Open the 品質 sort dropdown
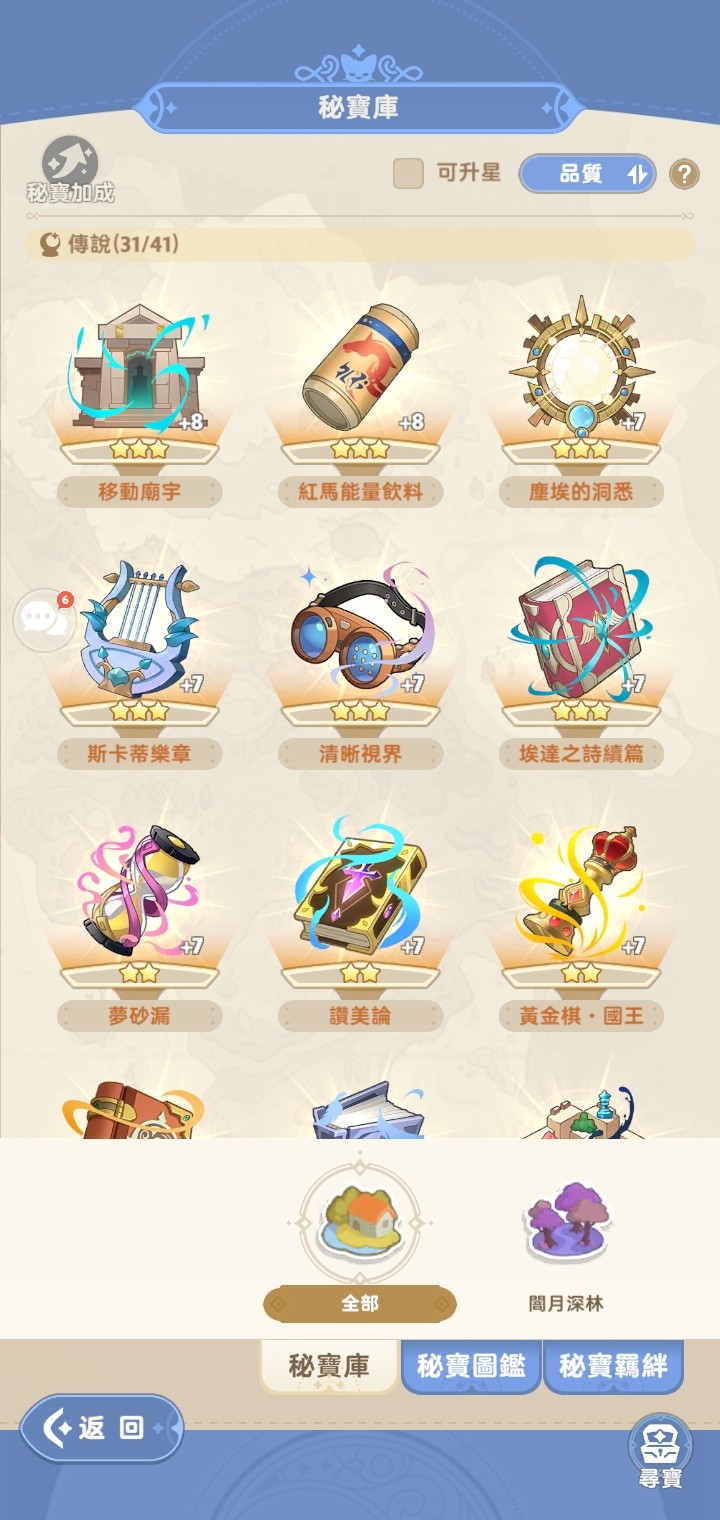The width and height of the screenshot is (720, 1520). tap(587, 174)
